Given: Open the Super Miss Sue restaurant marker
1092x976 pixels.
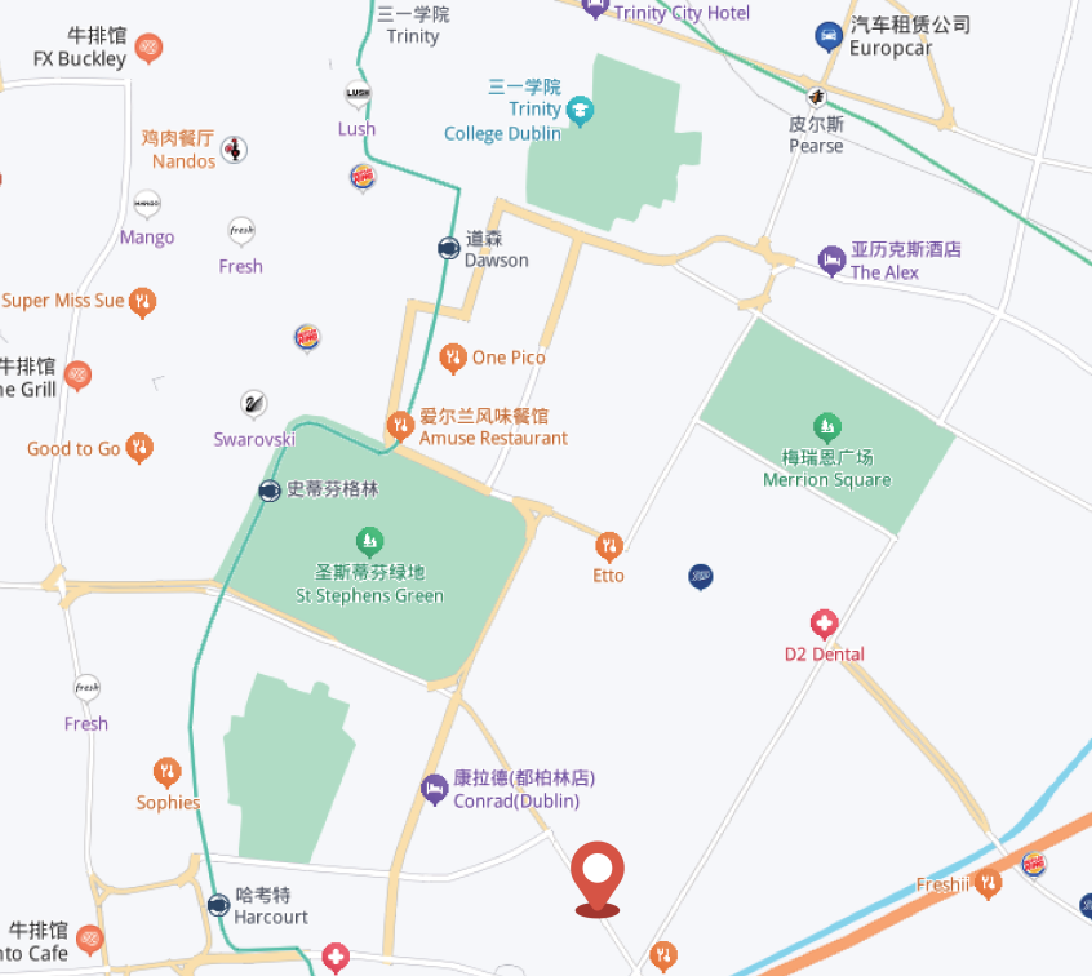Looking at the screenshot, I should (x=144, y=301).
